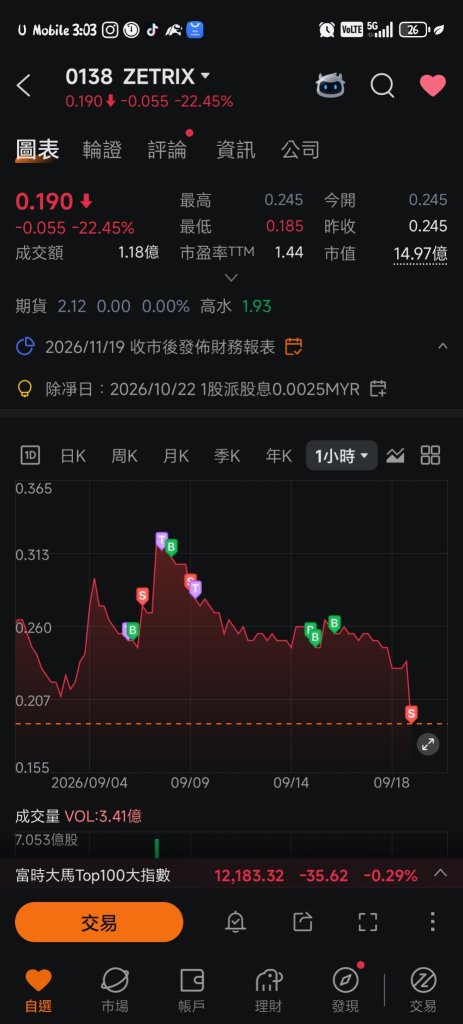Open the robot AI assistant icon
Image resolution: width=463 pixels, height=1024 pixels.
pyautogui.click(x=330, y=86)
